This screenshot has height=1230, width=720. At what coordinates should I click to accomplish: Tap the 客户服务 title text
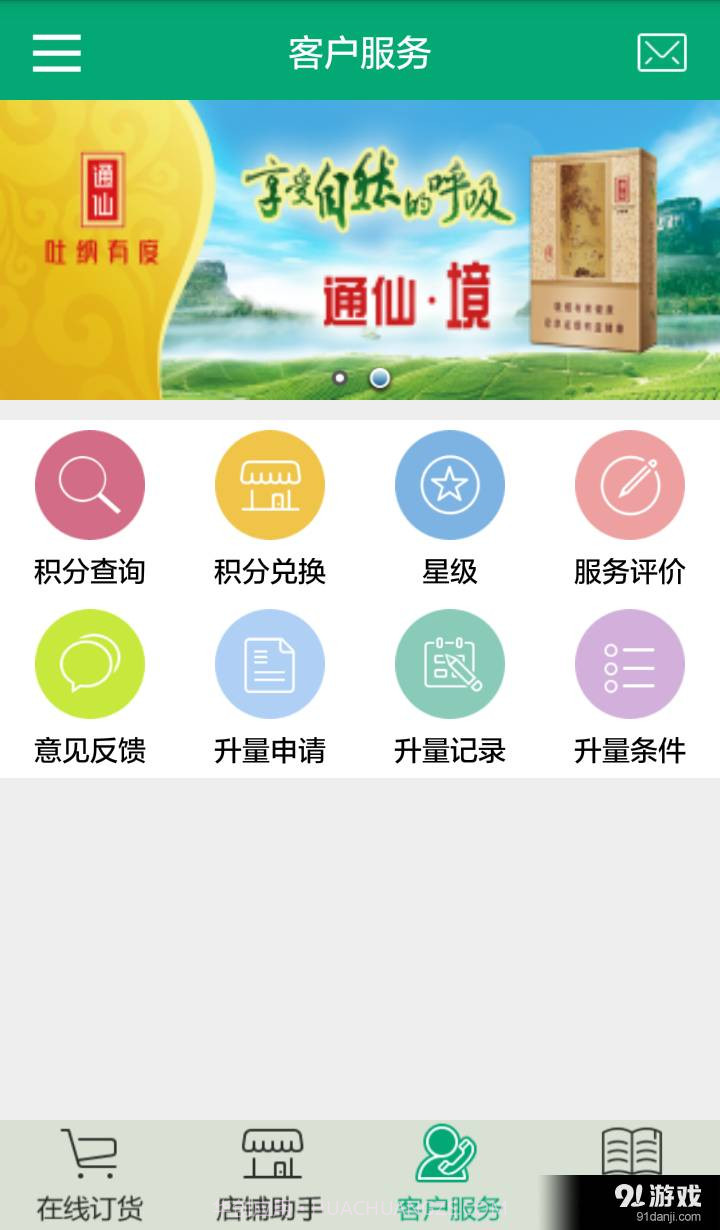pyautogui.click(x=360, y=54)
